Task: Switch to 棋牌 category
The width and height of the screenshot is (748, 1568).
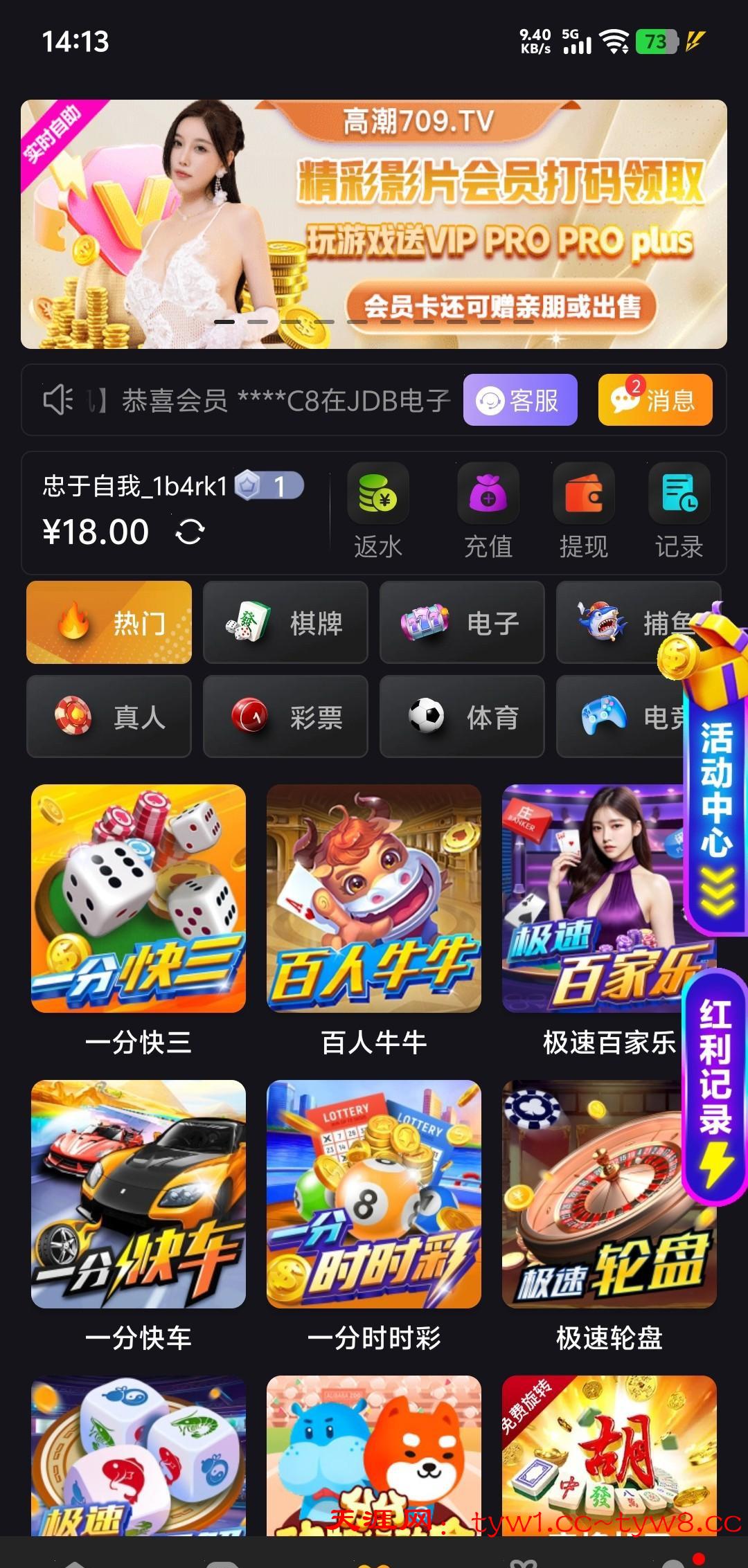Action: tap(285, 622)
